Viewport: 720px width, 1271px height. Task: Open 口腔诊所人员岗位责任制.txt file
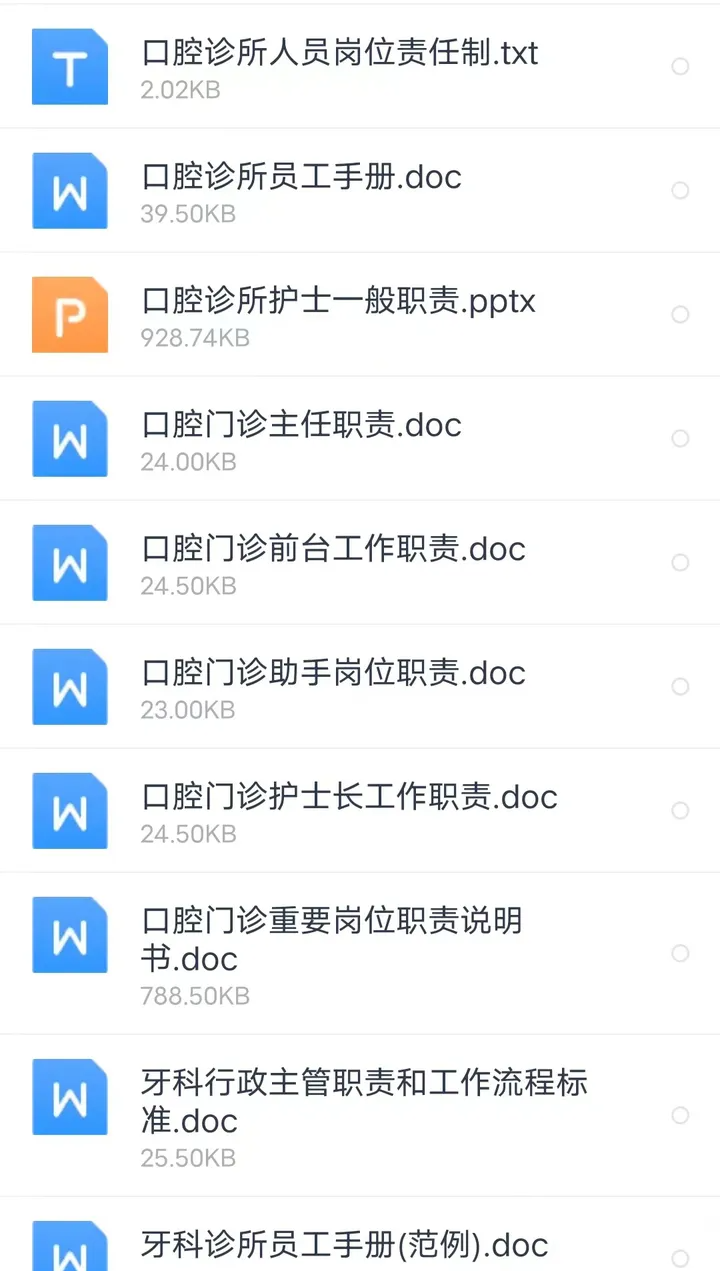tap(360, 67)
